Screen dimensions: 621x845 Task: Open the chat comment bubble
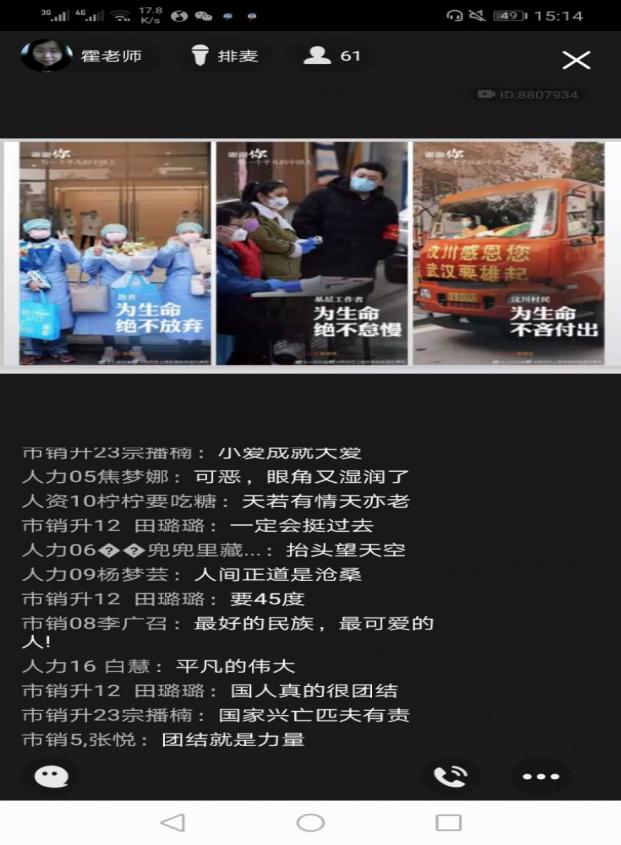[x=51, y=776]
